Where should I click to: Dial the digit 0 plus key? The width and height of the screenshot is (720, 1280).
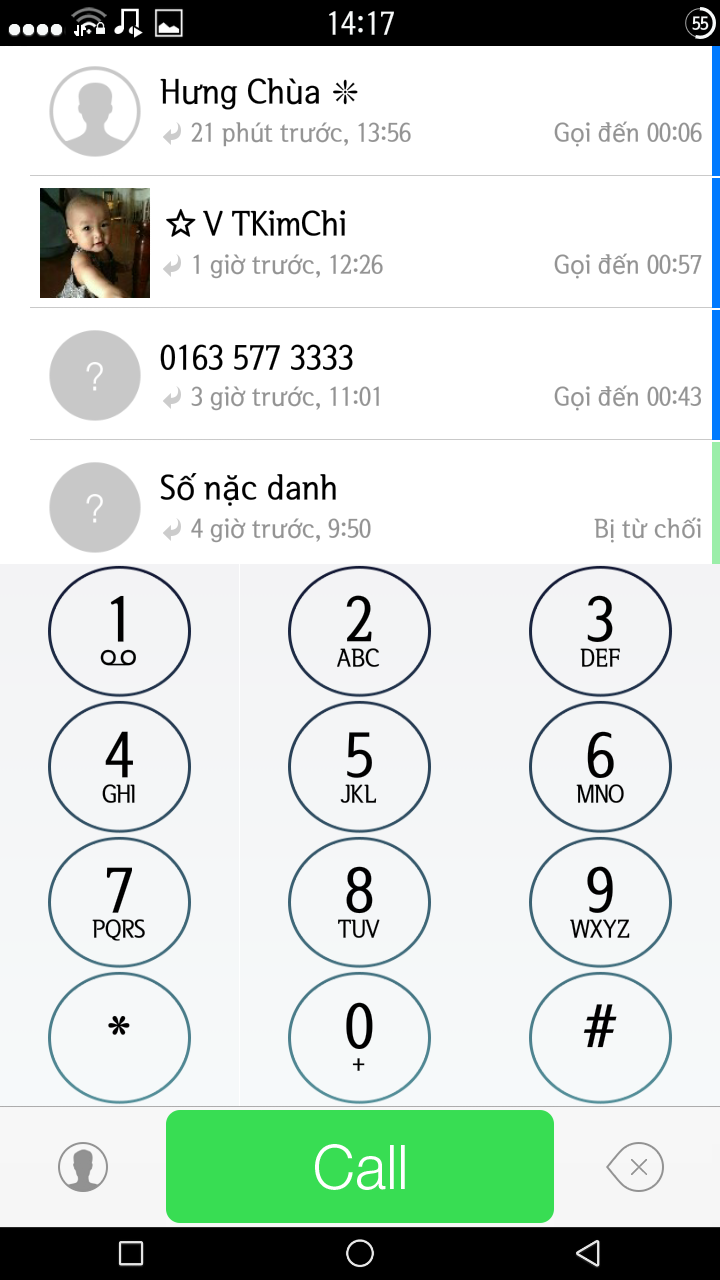coord(359,1037)
